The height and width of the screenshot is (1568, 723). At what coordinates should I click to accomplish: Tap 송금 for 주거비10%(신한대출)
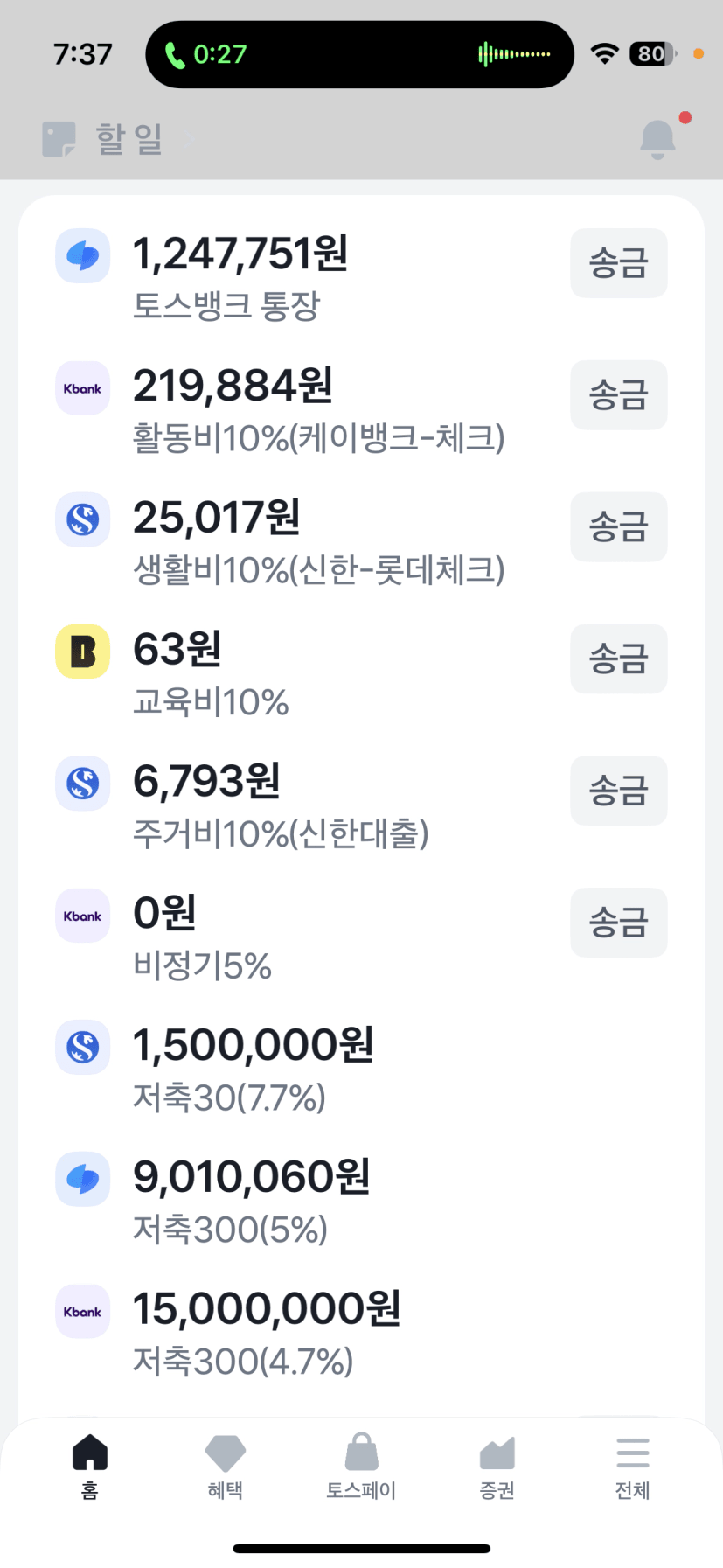(618, 791)
